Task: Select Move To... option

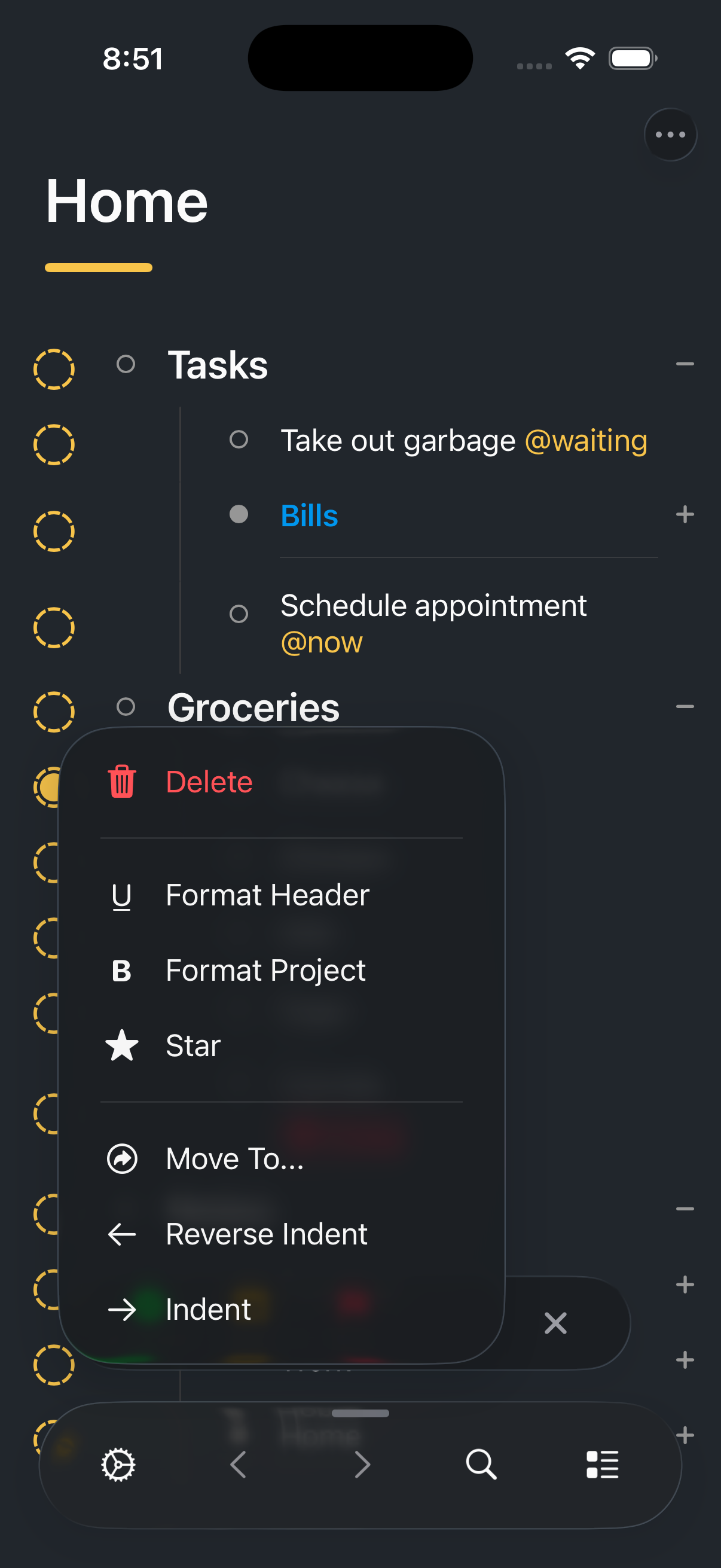Action: [234, 1158]
